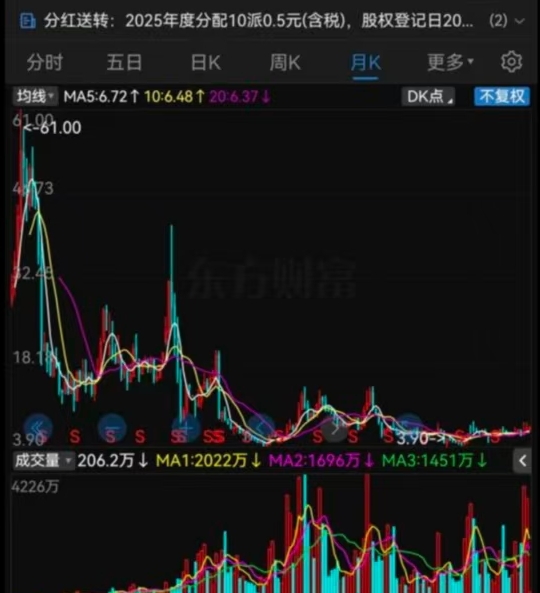Open the 均线 indicator dropdown
The height and width of the screenshot is (593, 540).
pos(35,96)
